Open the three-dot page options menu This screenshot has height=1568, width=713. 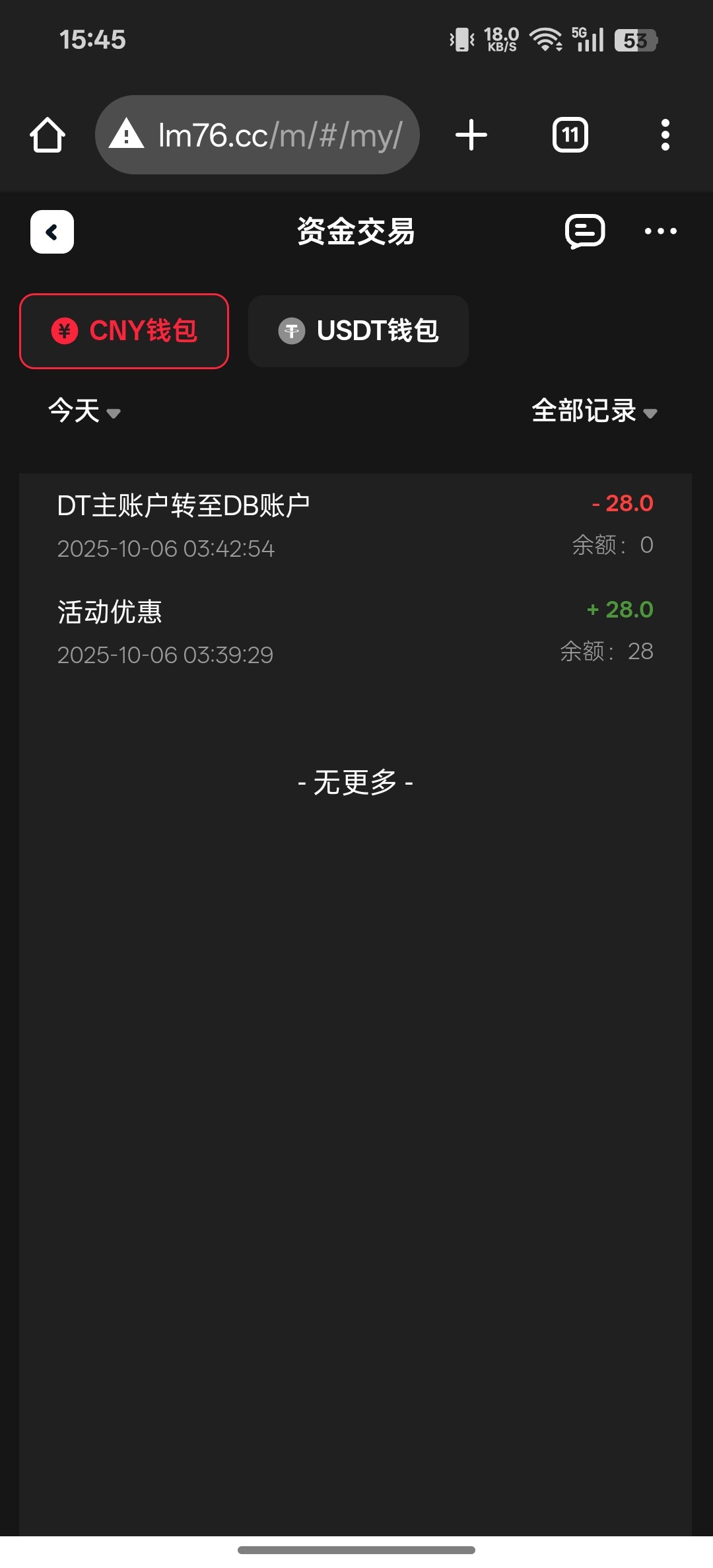pos(660,232)
